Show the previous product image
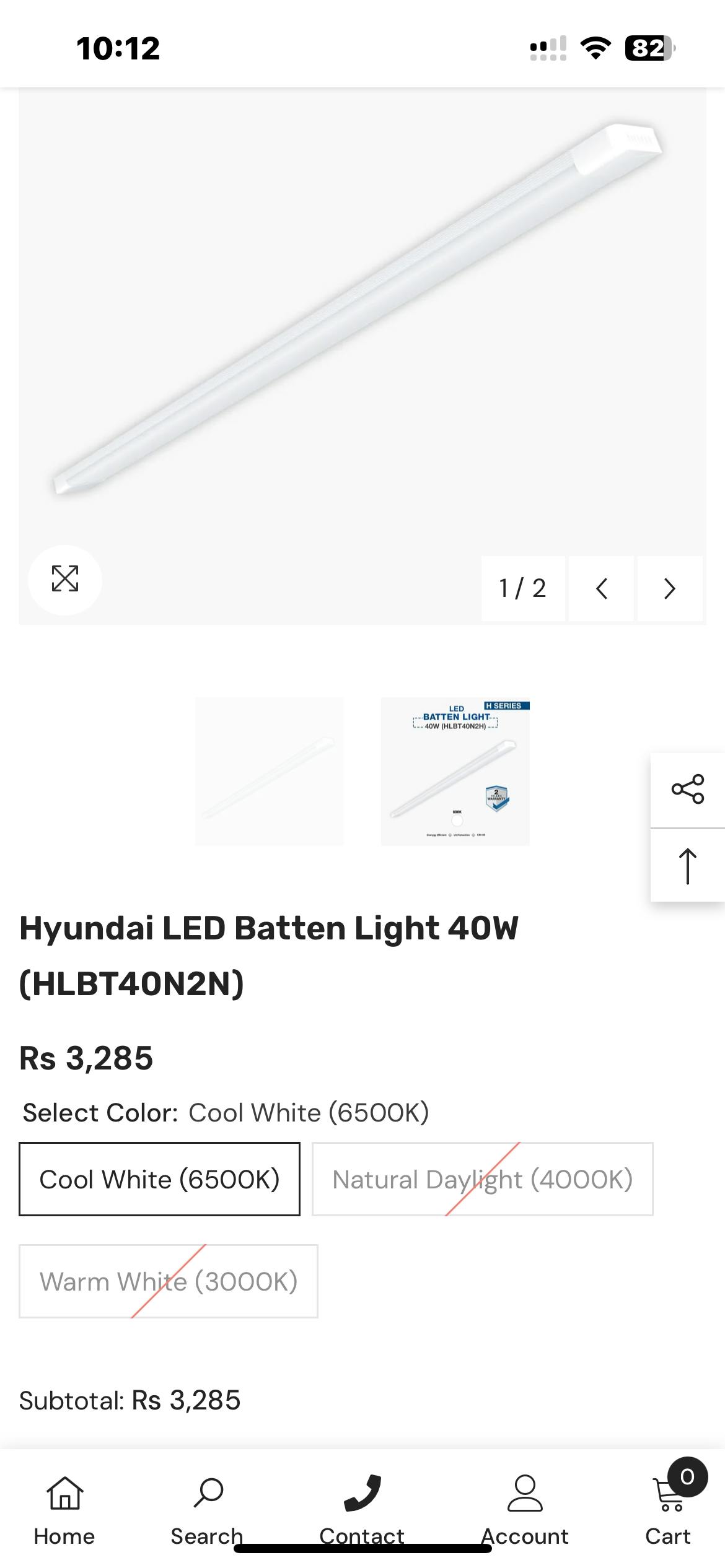The width and height of the screenshot is (725, 1568). pyautogui.click(x=601, y=588)
